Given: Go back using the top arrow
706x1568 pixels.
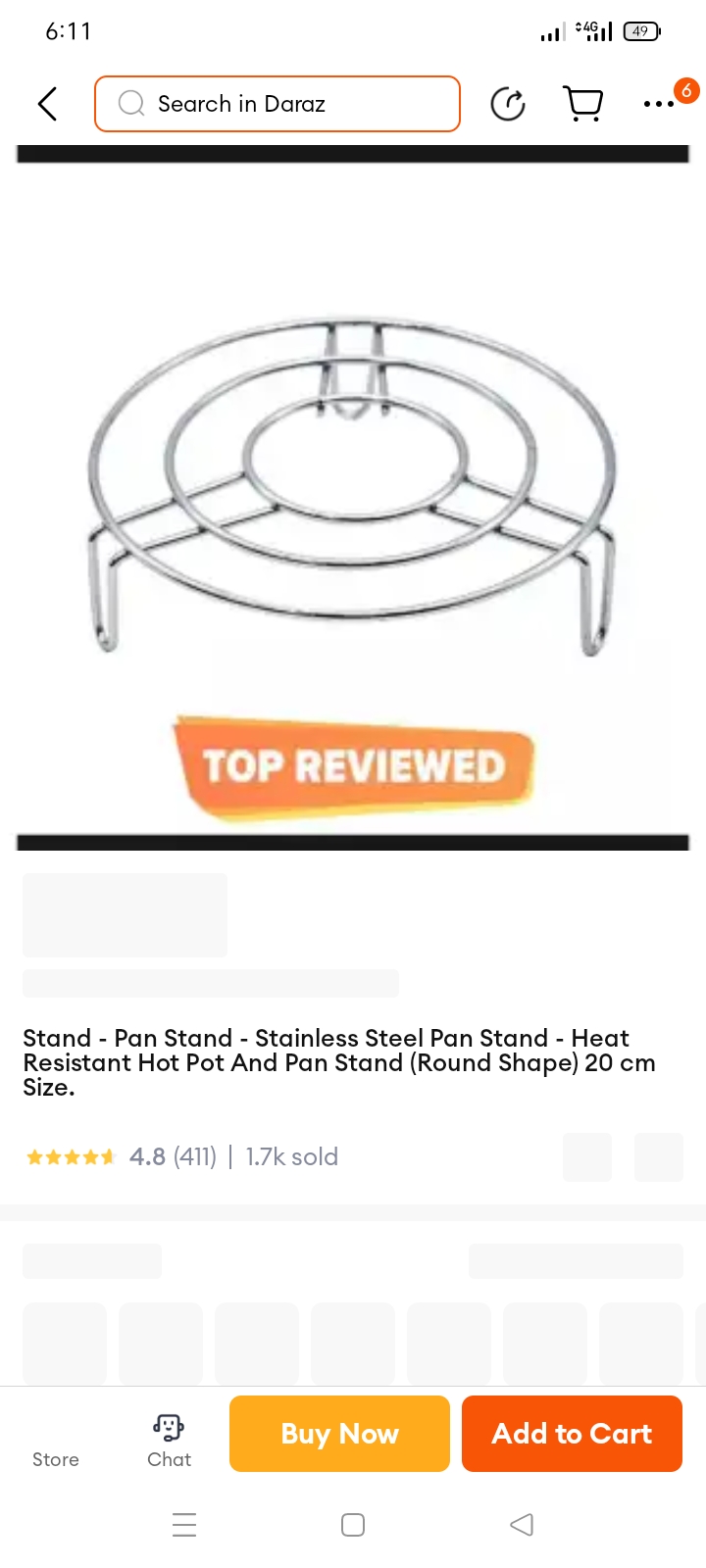Looking at the screenshot, I should pos(47,103).
